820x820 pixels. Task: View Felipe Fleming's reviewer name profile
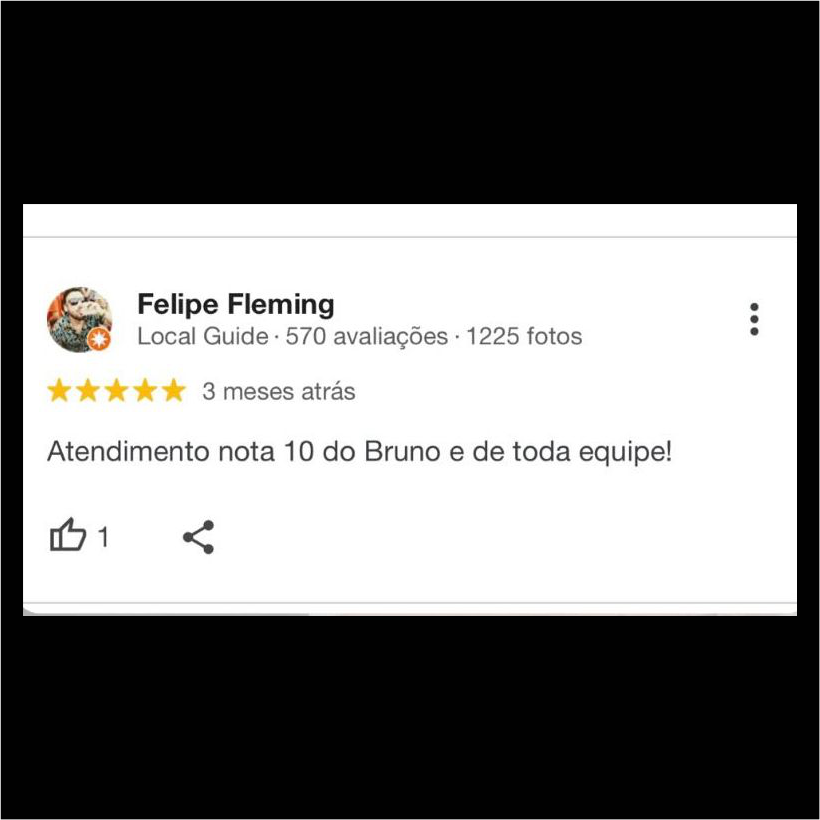pyautogui.click(x=236, y=304)
